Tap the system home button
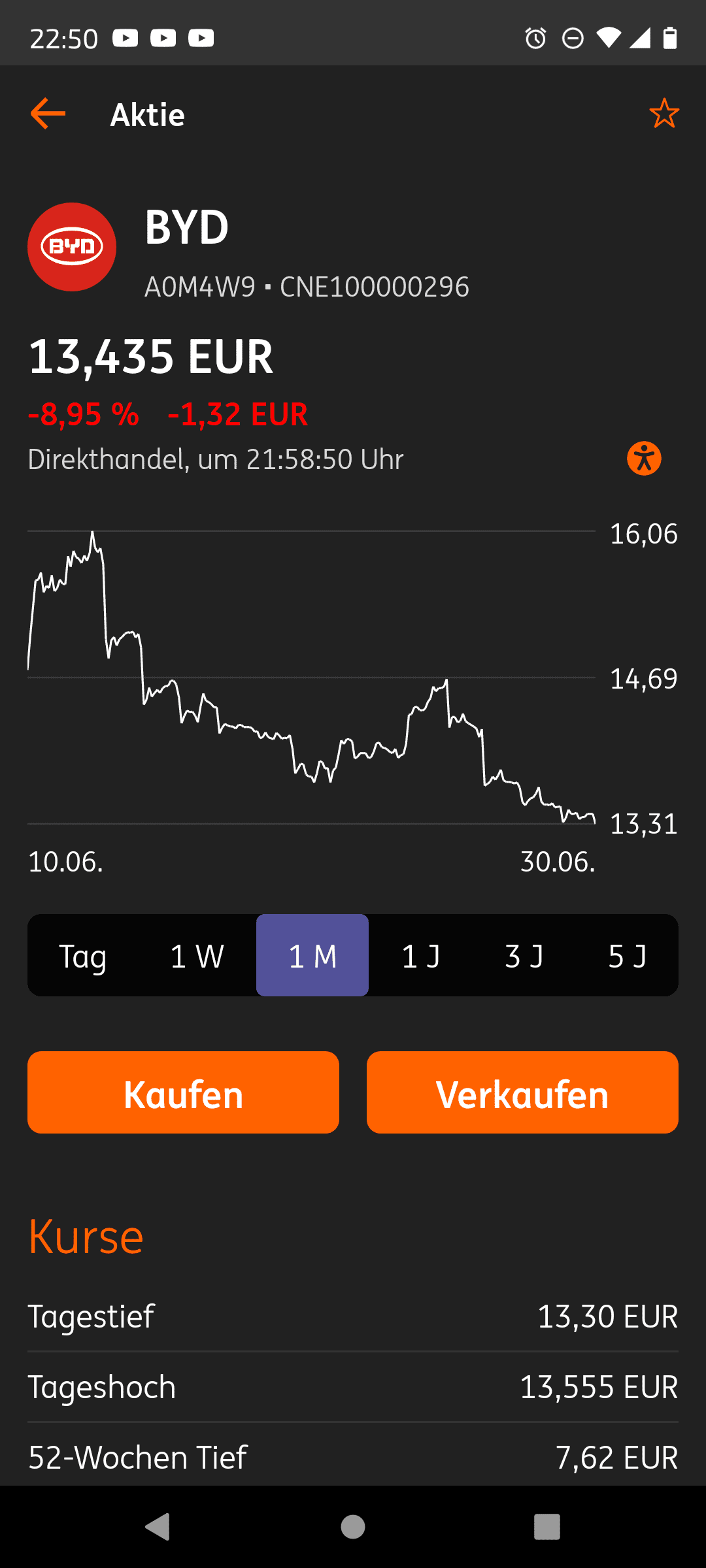The image size is (706, 1568). pyautogui.click(x=353, y=1527)
